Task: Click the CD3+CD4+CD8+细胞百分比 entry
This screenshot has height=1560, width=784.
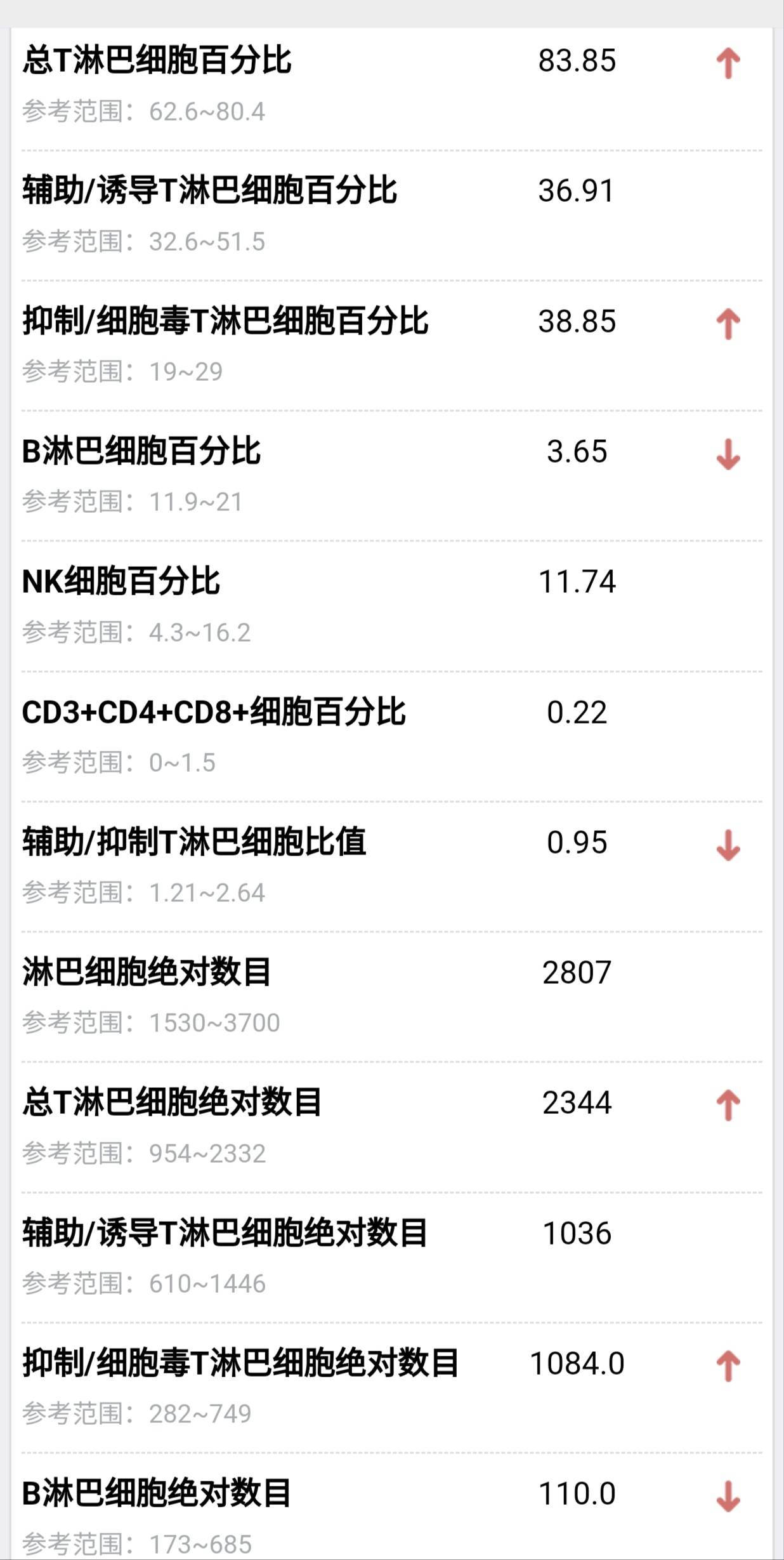Action: [216, 713]
